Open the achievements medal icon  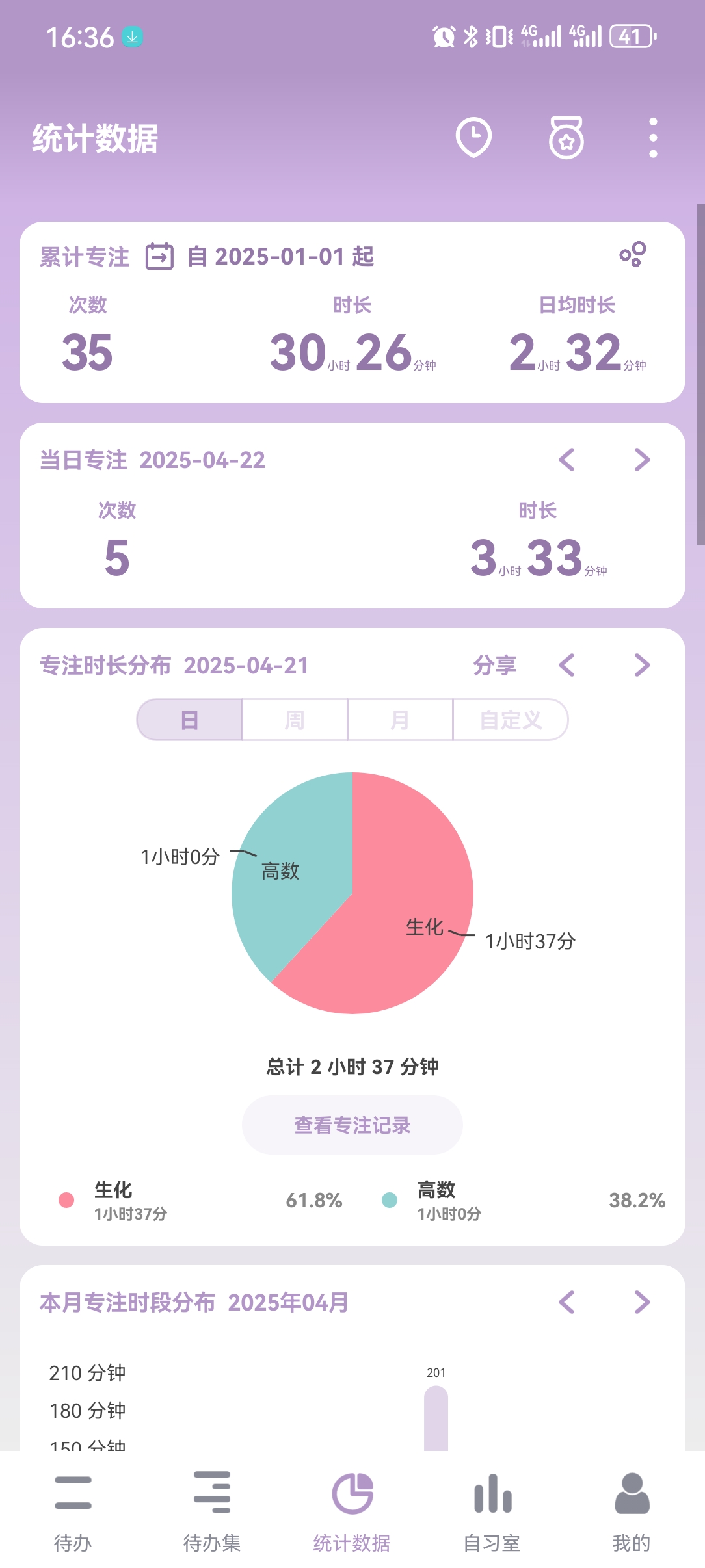[x=566, y=137]
